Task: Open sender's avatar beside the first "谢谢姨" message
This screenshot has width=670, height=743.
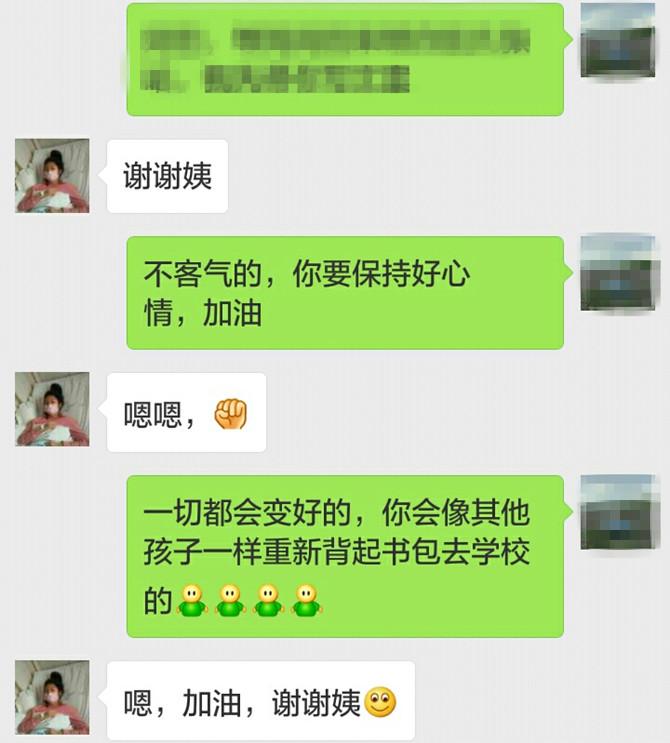Action: 52,176
